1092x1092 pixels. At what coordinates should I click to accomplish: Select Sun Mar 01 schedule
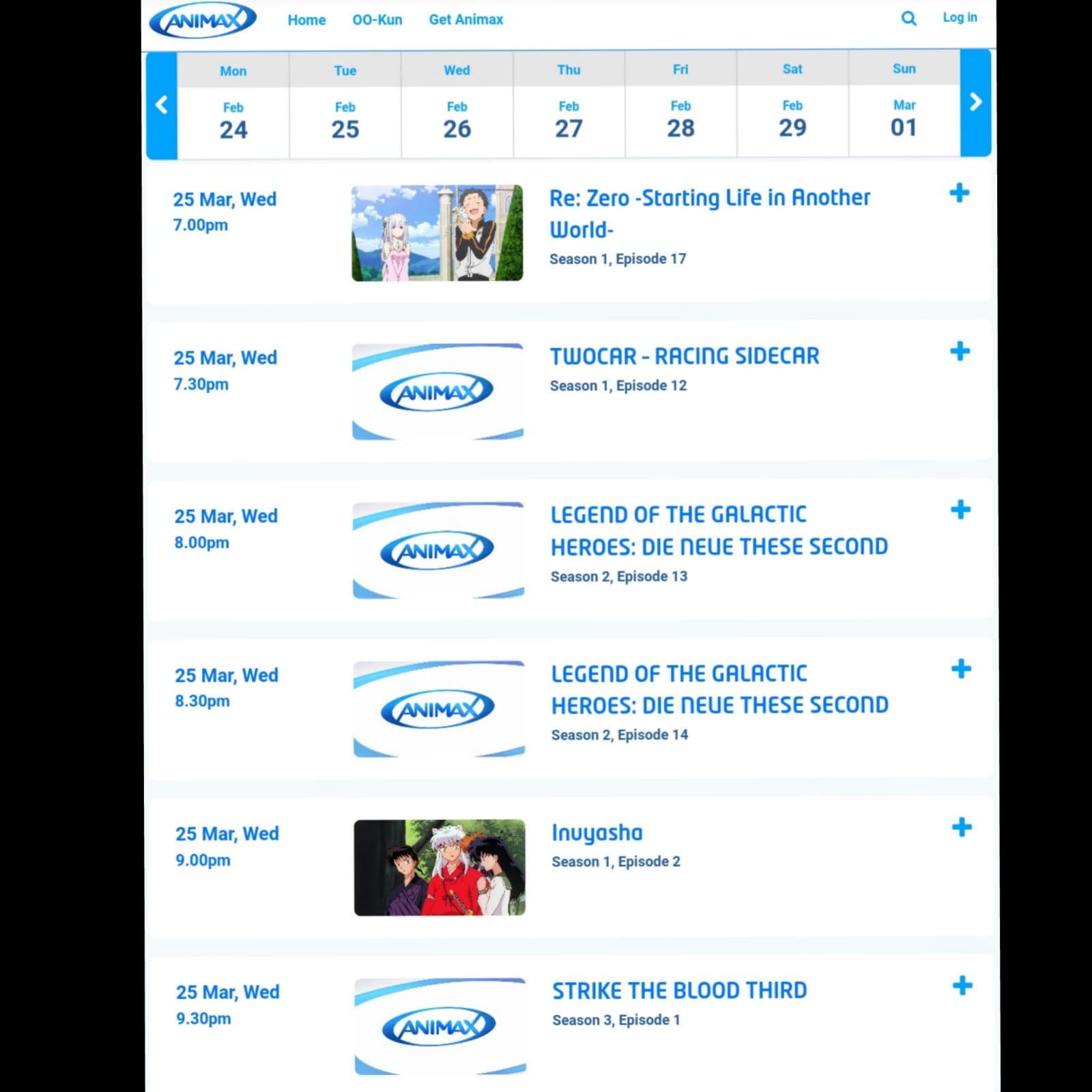[x=904, y=119]
